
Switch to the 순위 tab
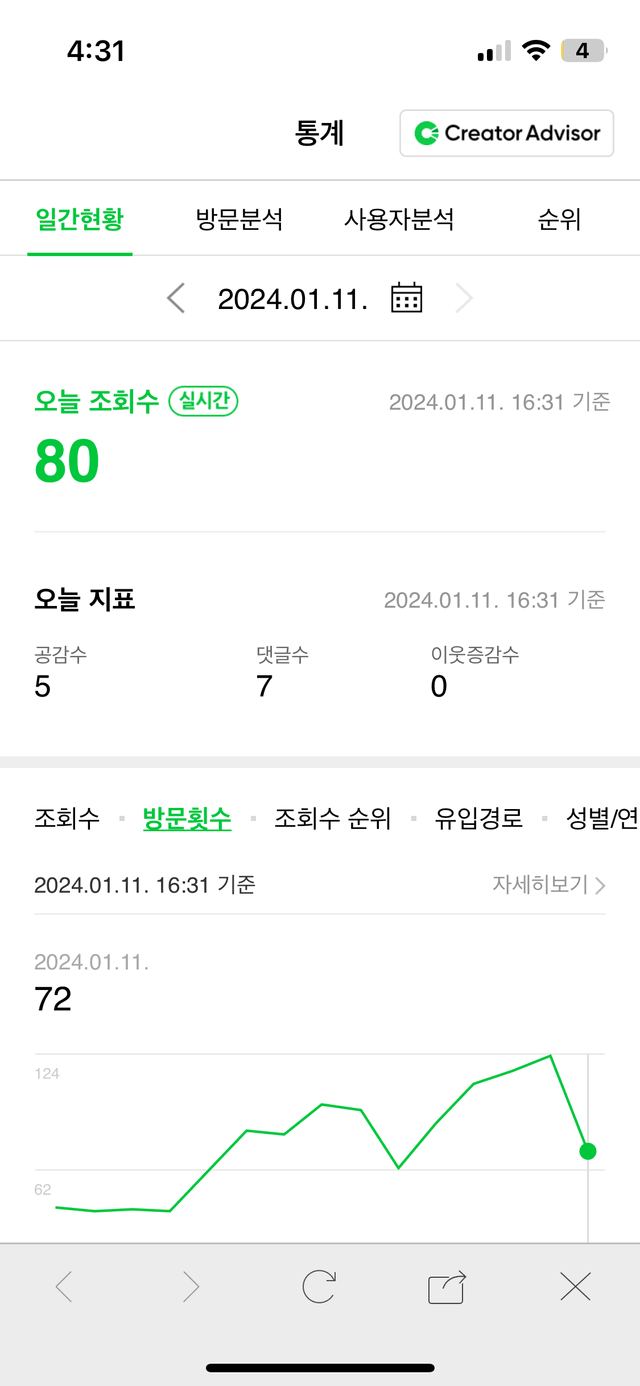559,219
